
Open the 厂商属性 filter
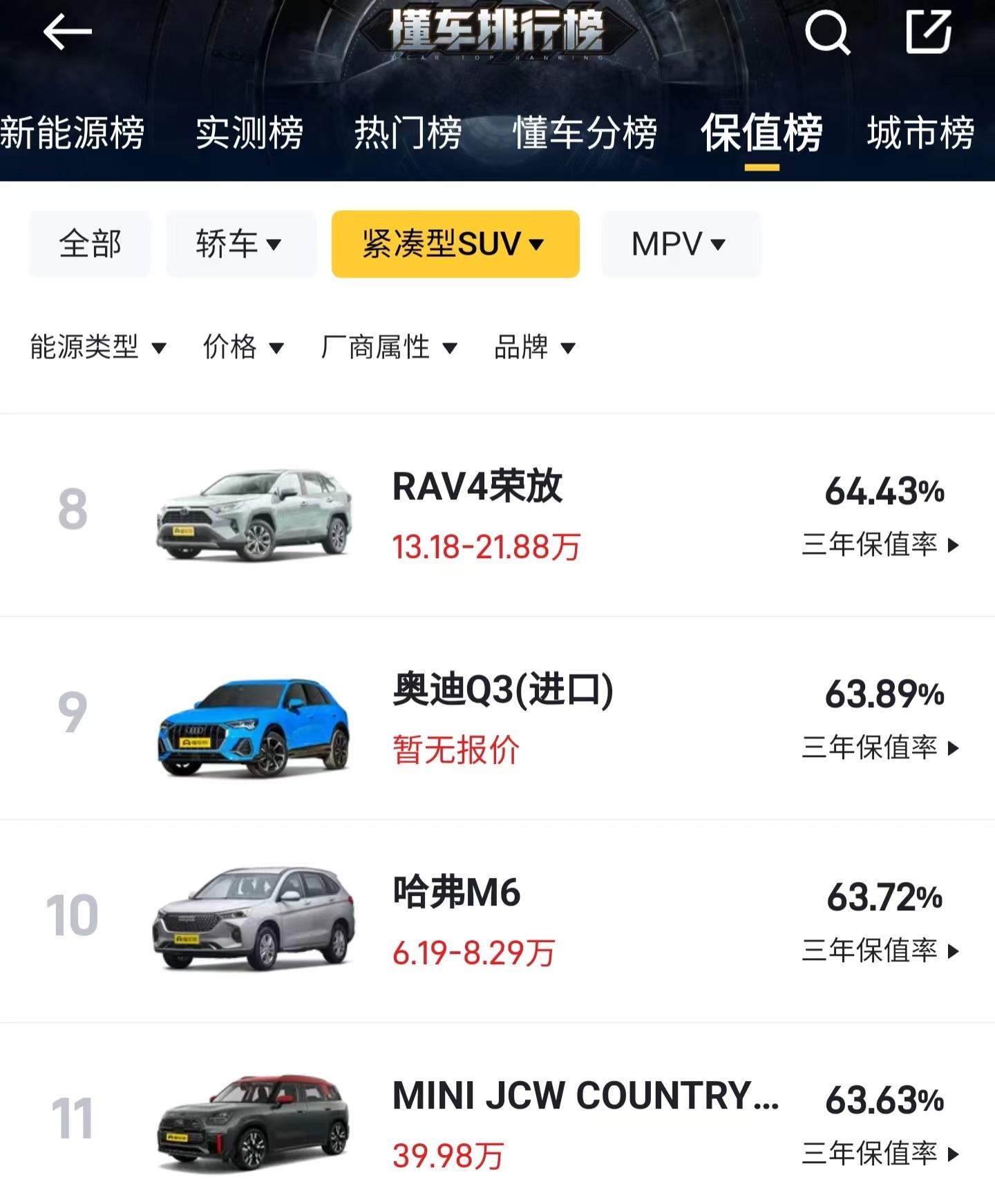(389, 347)
